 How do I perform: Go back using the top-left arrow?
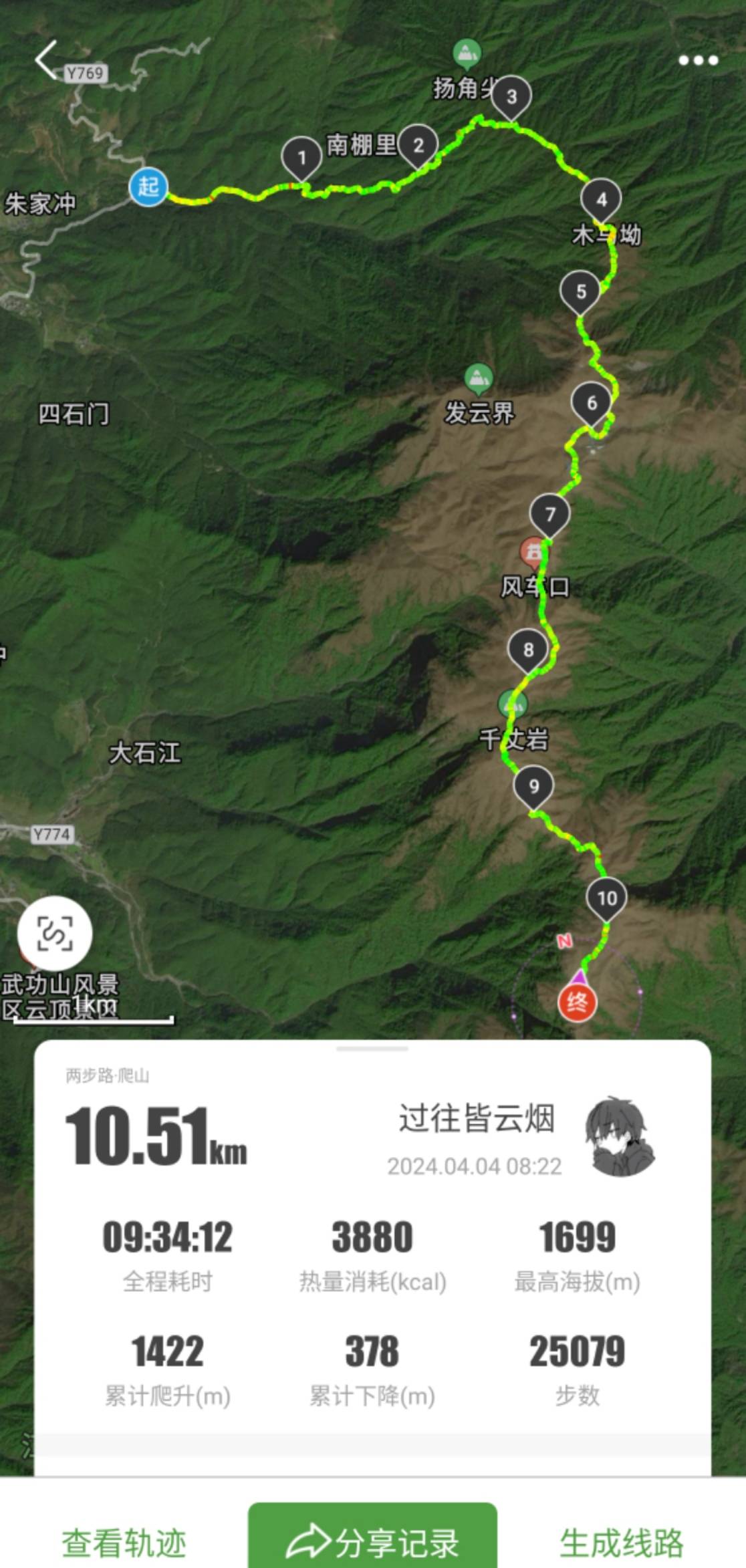coord(47,60)
